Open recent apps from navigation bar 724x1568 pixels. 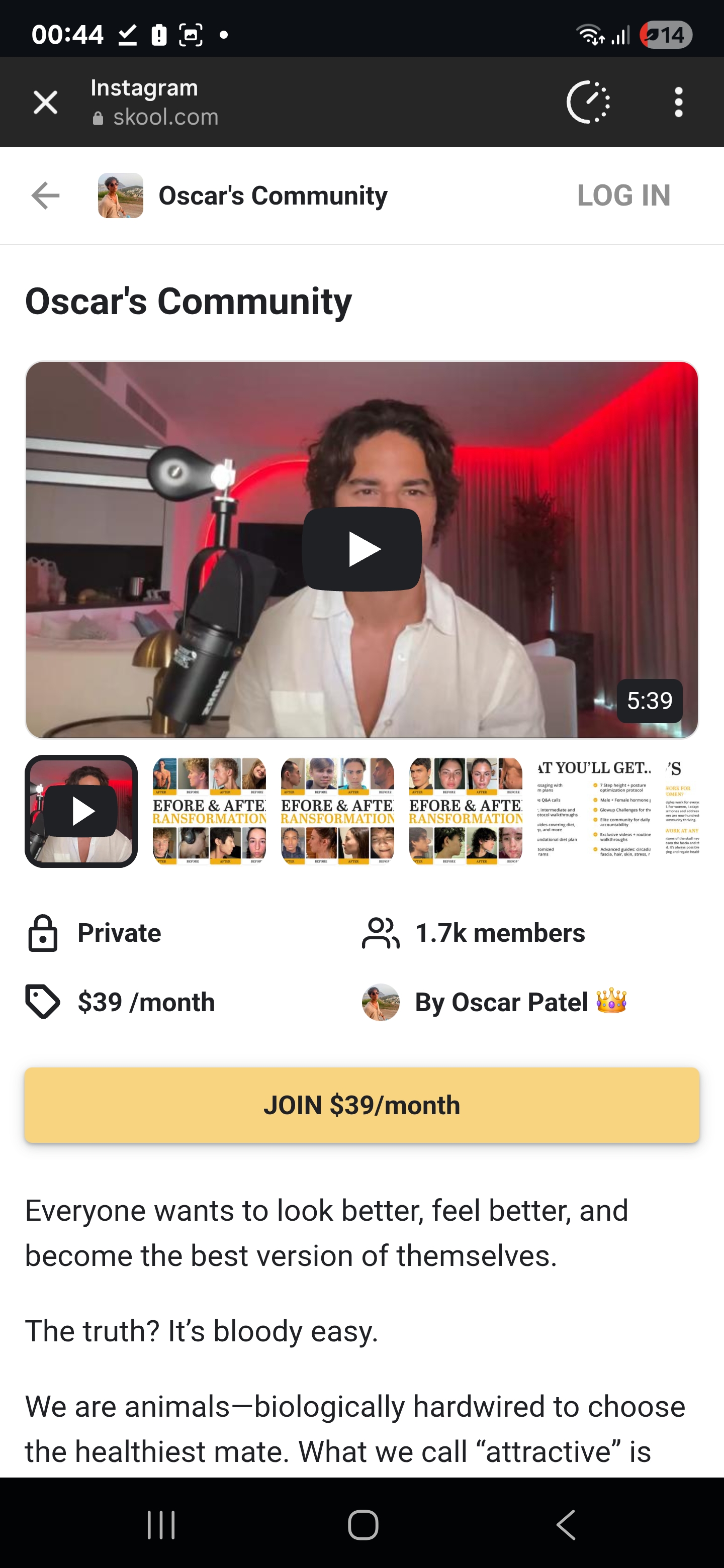[161, 1525]
